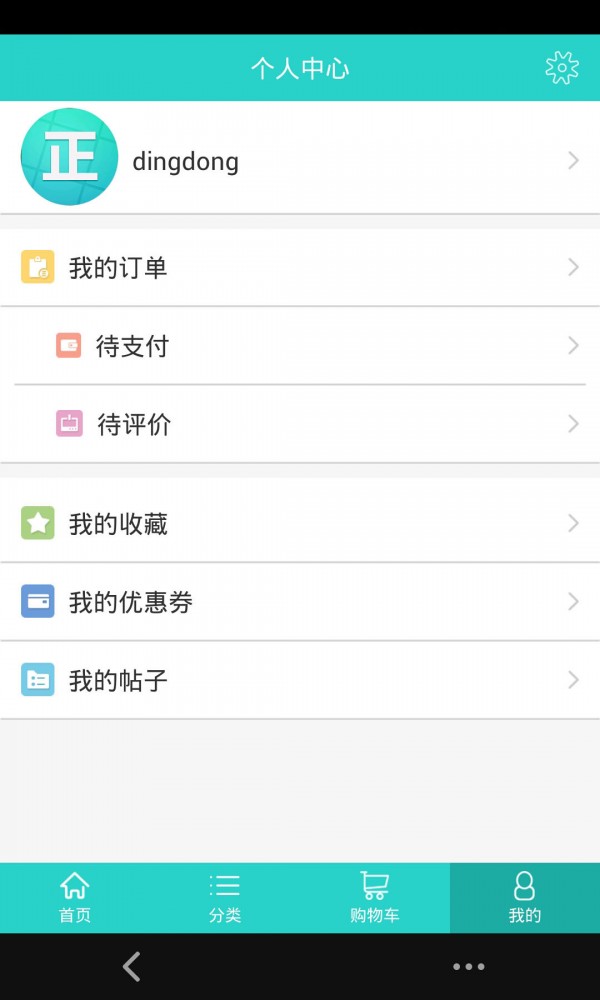Go back with the system back arrow
600x1000 pixels.
pyautogui.click(x=131, y=966)
